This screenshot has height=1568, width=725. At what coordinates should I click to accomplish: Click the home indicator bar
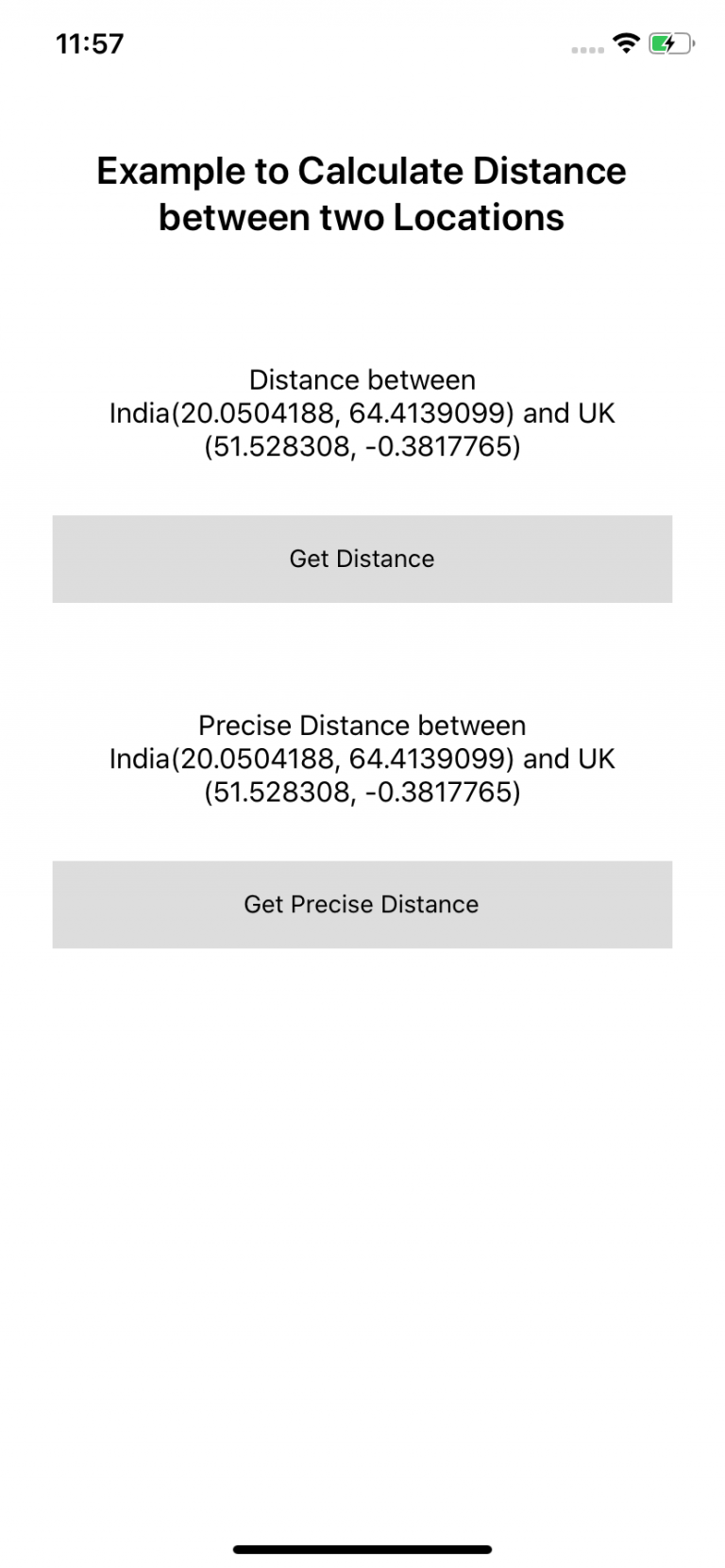pyautogui.click(x=362, y=1548)
